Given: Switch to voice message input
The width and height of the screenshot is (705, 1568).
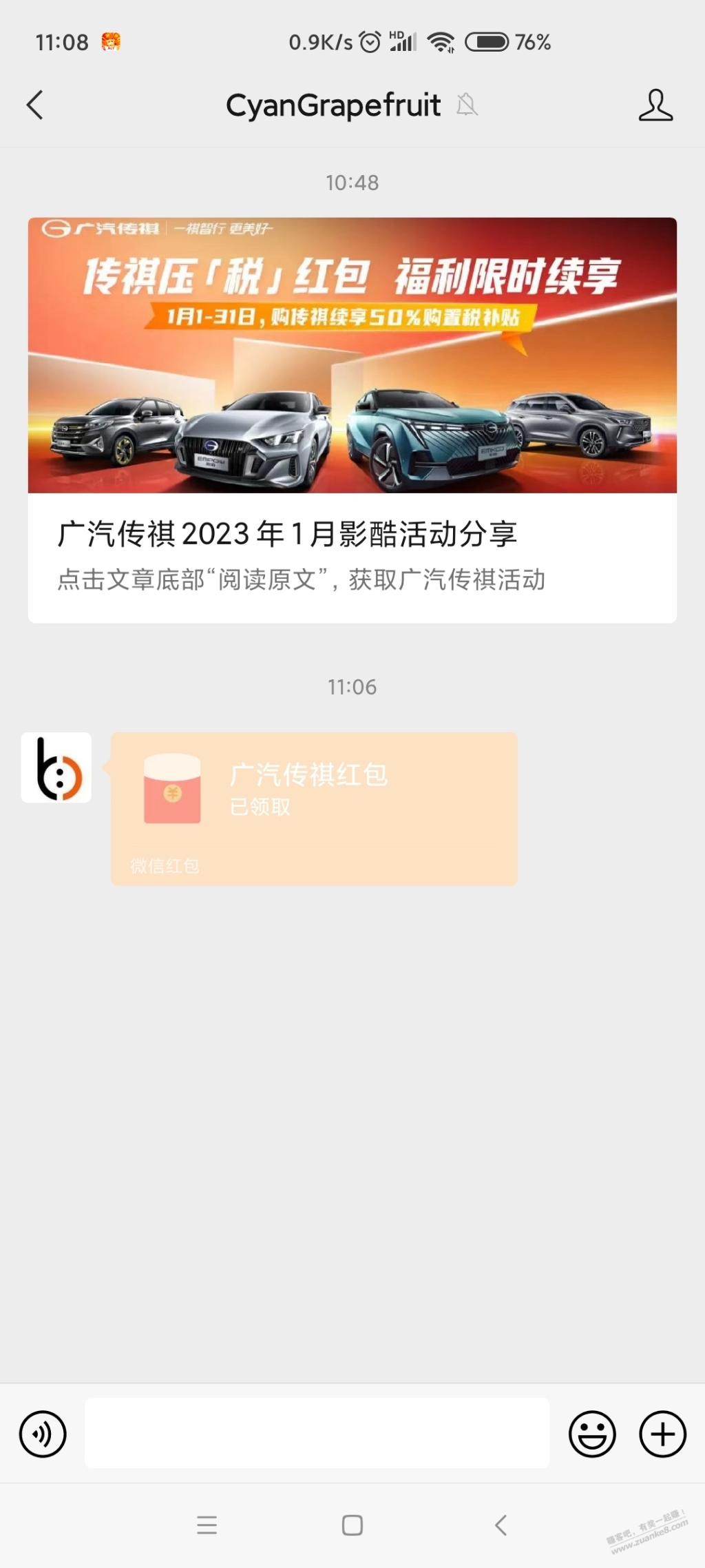Looking at the screenshot, I should pos(43,1434).
